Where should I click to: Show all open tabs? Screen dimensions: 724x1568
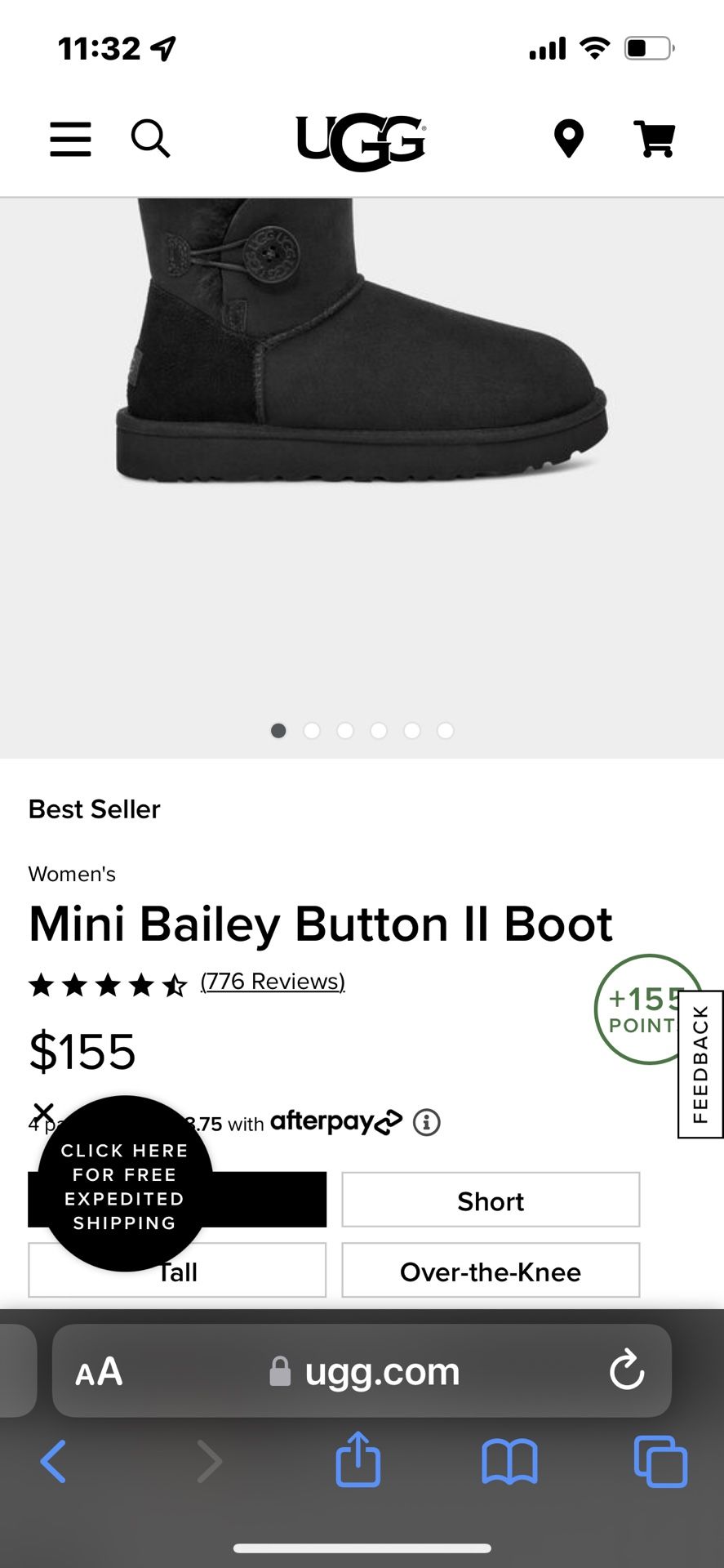pos(660,1461)
